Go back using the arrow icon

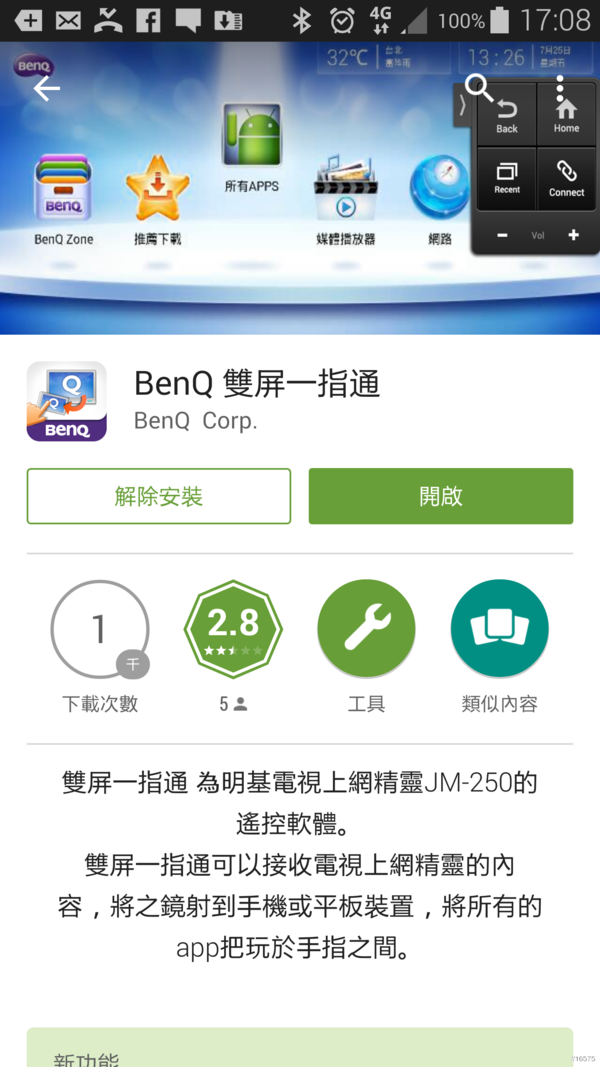point(46,89)
